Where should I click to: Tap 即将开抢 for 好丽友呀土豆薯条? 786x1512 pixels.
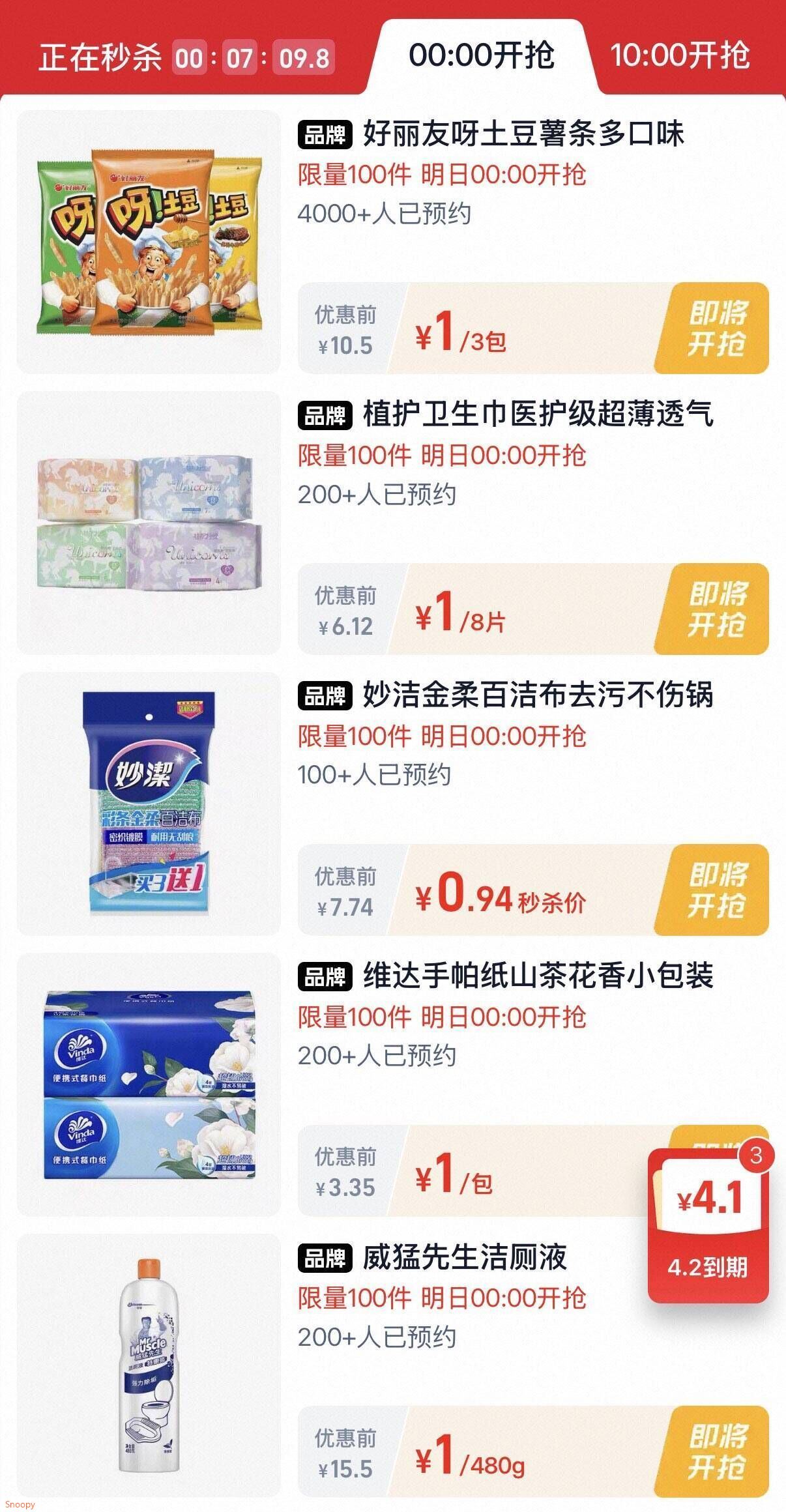click(716, 328)
